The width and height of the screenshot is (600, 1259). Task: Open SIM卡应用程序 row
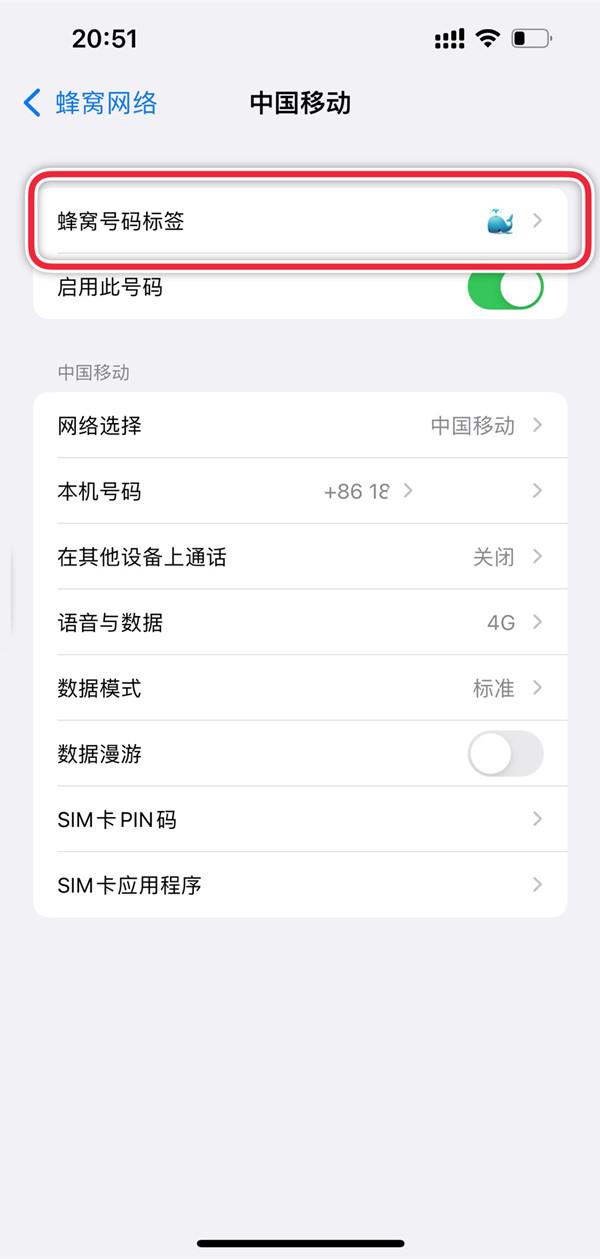pyautogui.click(x=300, y=885)
